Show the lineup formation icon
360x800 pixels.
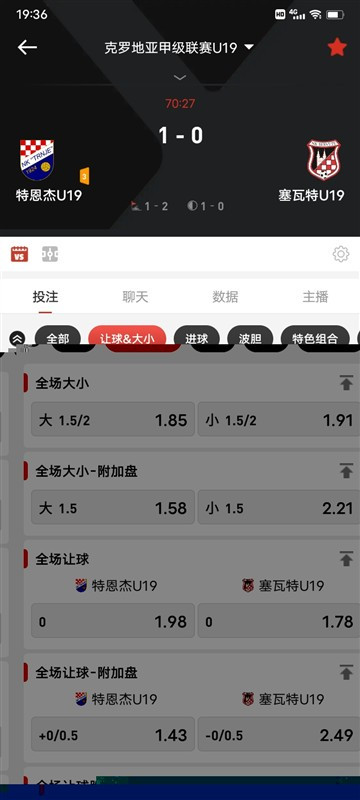(x=50, y=254)
